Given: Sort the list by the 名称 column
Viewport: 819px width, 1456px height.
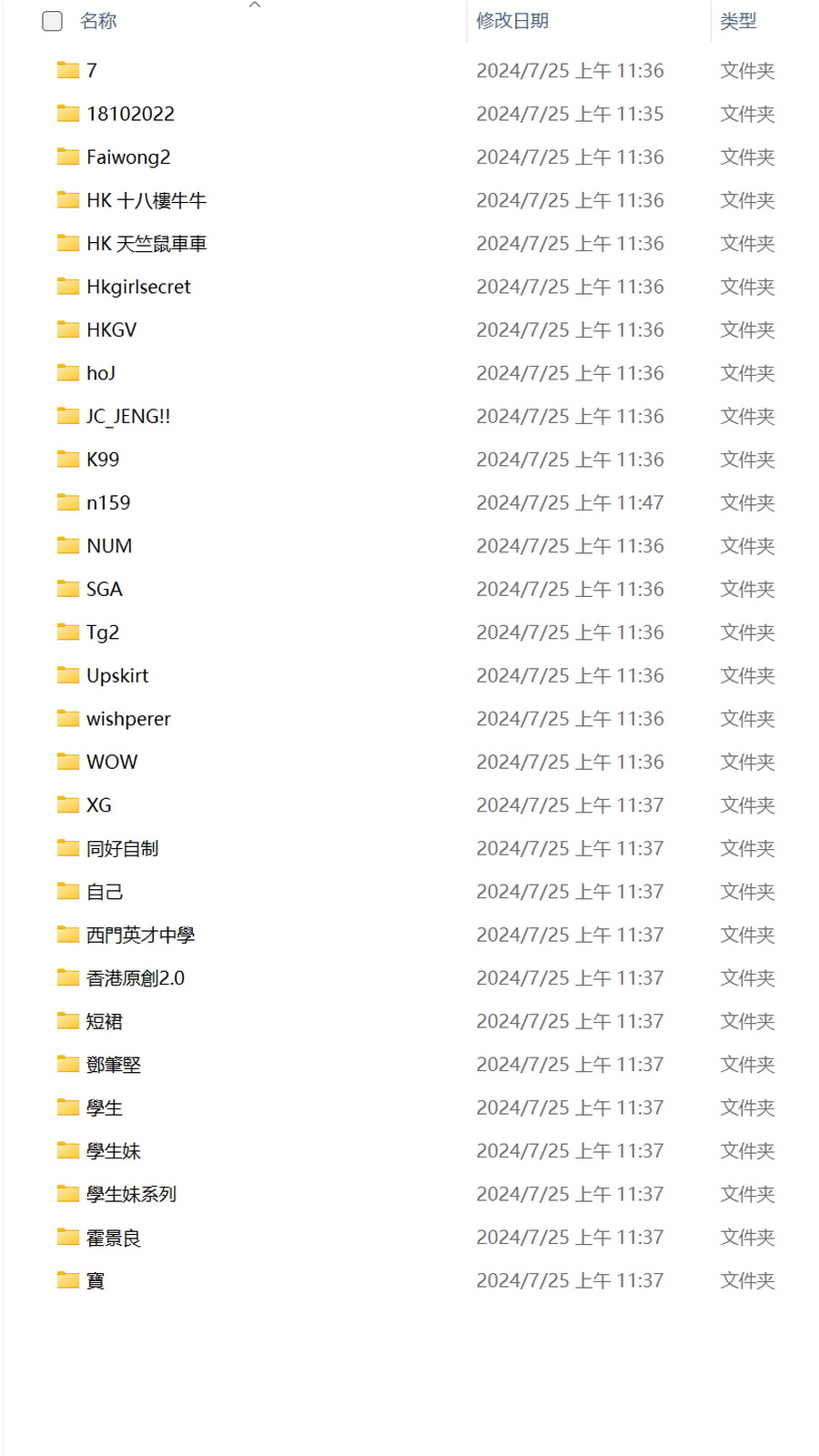Looking at the screenshot, I should pos(98,21).
